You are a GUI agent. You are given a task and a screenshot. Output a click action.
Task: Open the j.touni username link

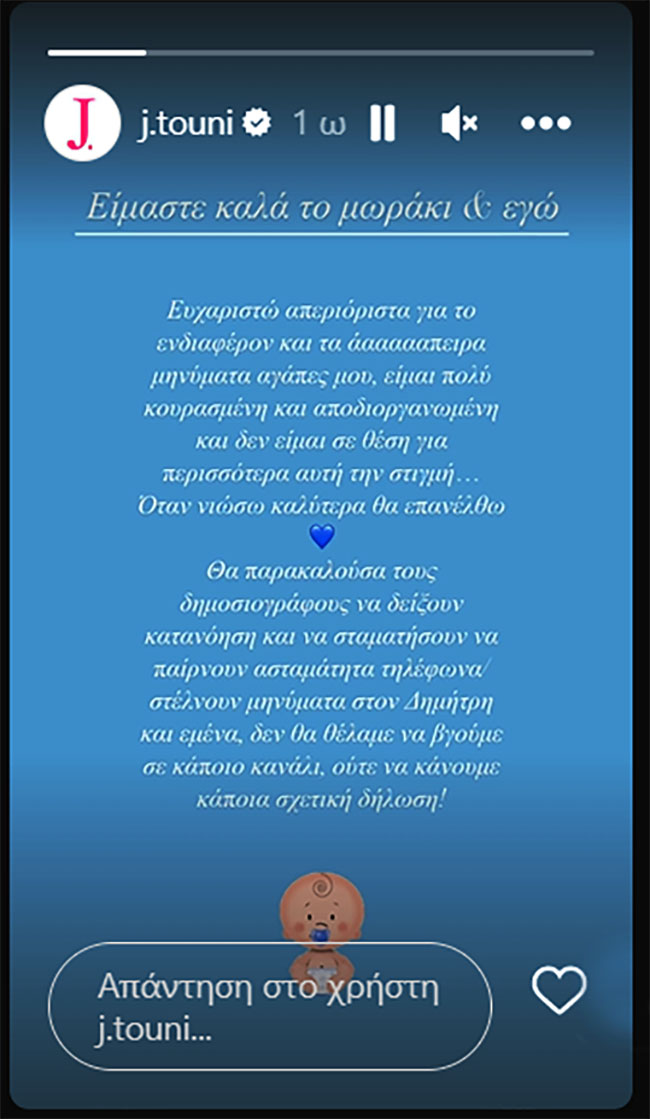click(186, 123)
